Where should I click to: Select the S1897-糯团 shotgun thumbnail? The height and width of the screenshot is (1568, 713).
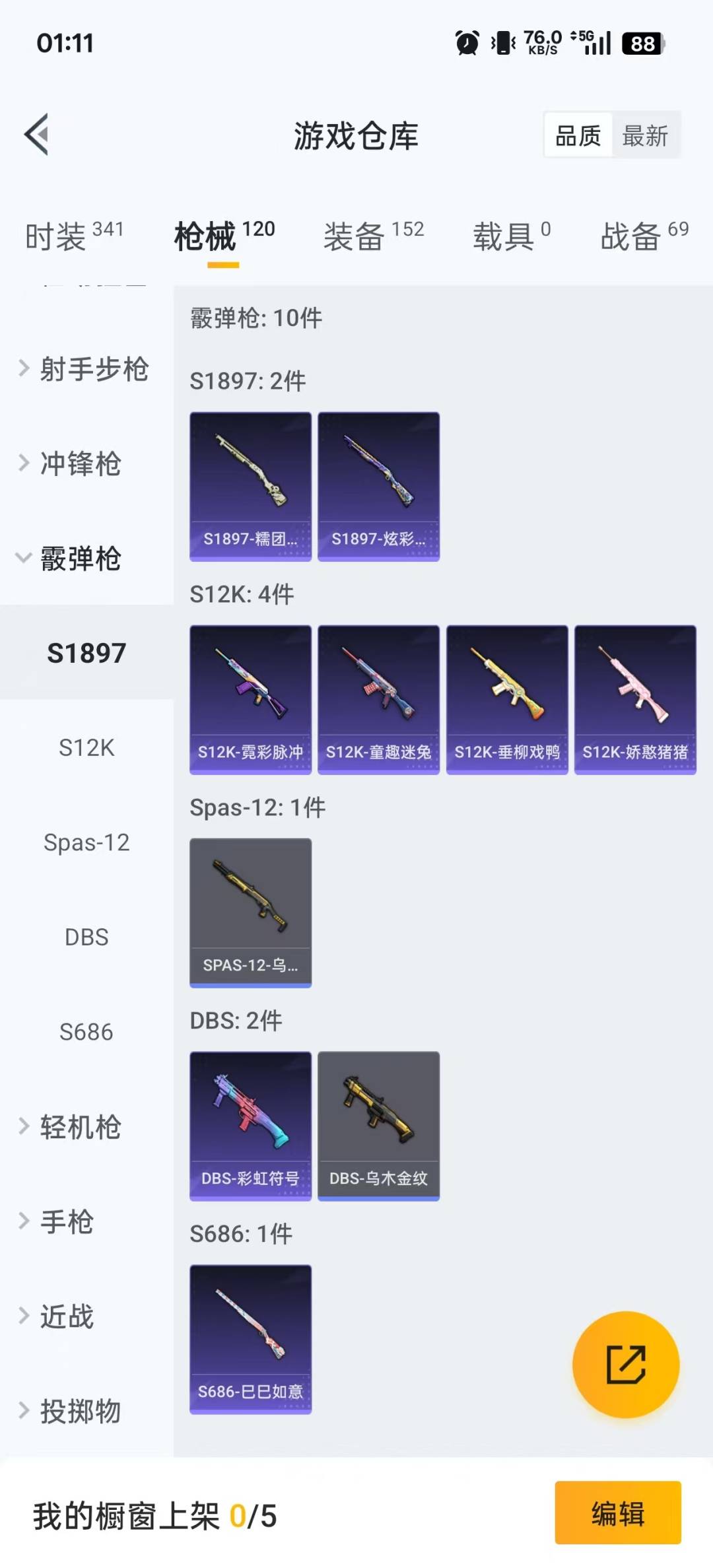pyautogui.click(x=250, y=485)
